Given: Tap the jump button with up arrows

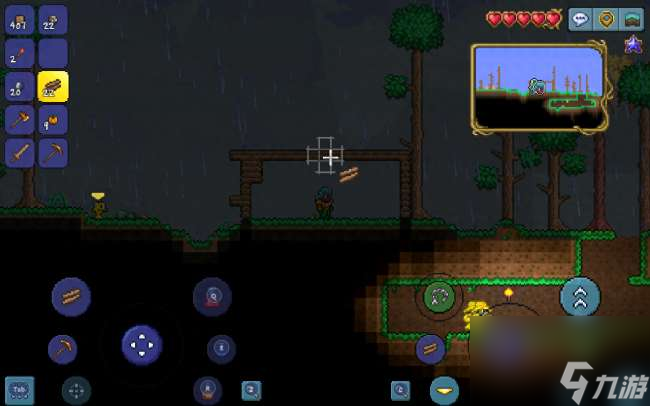Looking at the screenshot, I should (580, 296).
